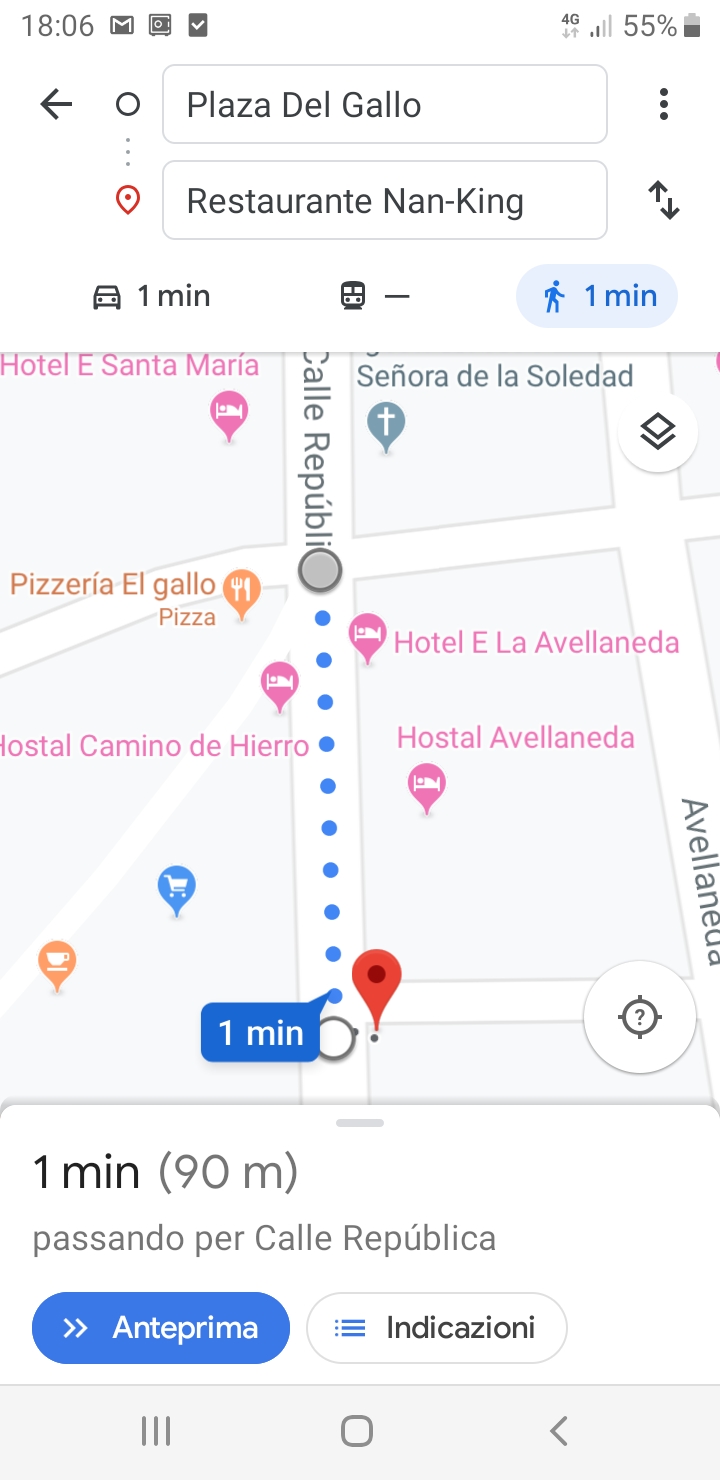Image resolution: width=720 pixels, height=1480 pixels.
Task: Select the gray route starting point circle
Action: point(319,570)
